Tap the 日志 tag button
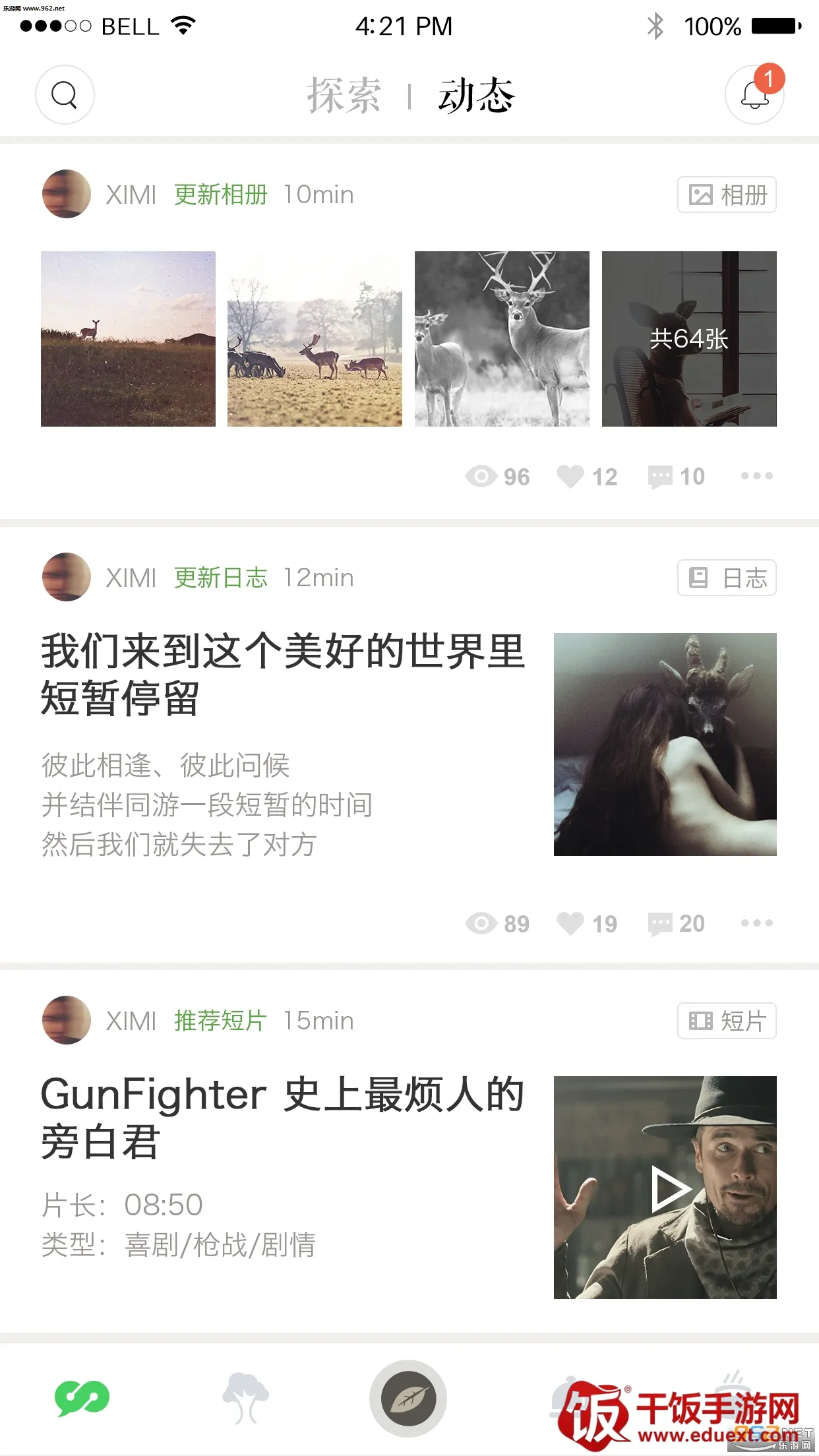 pyautogui.click(x=727, y=578)
